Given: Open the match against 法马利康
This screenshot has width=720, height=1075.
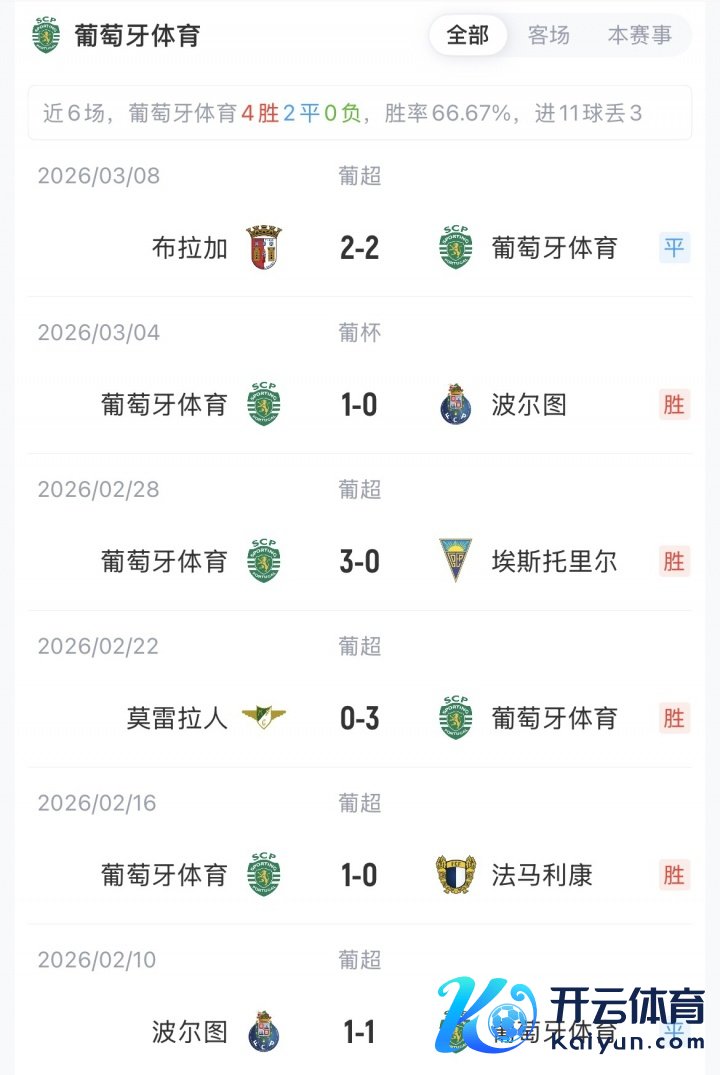Looking at the screenshot, I should coord(359,875).
